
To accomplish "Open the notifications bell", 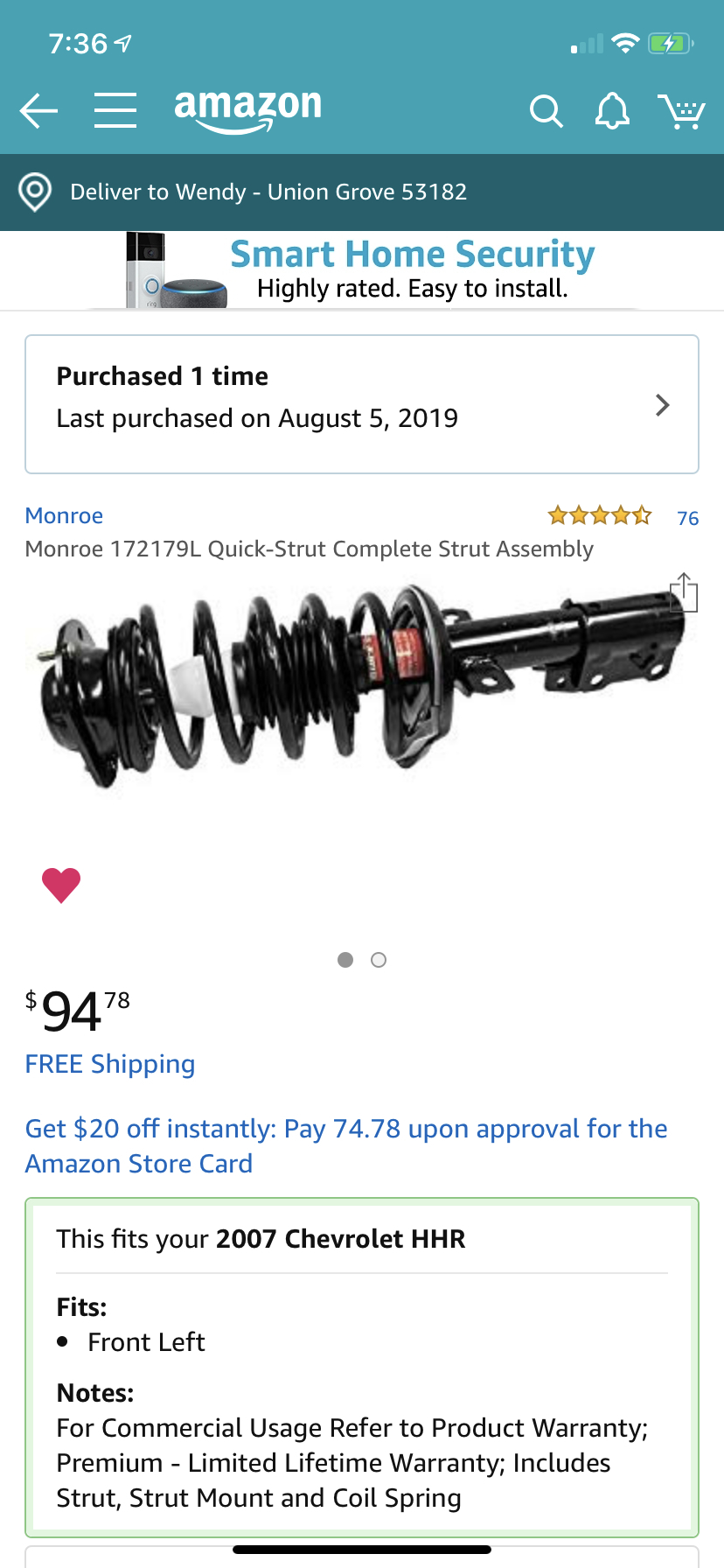I will (x=612, y=111).
